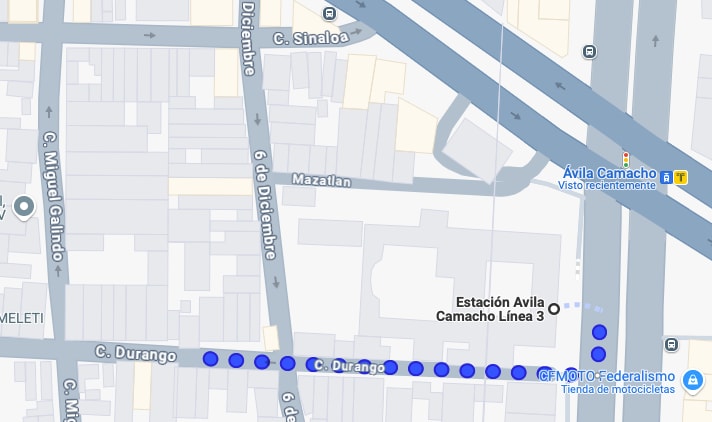Select the gray place pin beside C. Miguel Galindo

point(25,207)
